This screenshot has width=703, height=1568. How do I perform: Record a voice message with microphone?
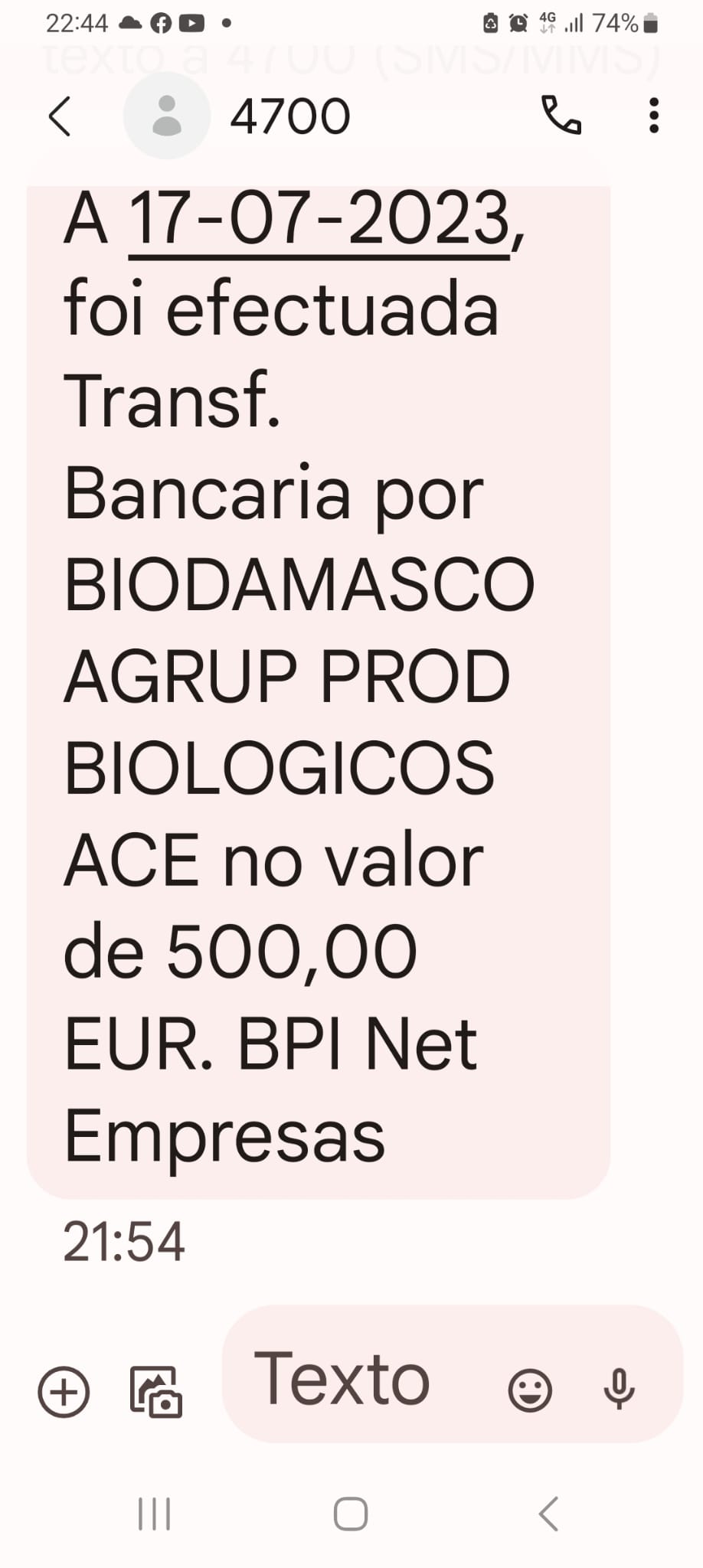tap(619, 1389)
